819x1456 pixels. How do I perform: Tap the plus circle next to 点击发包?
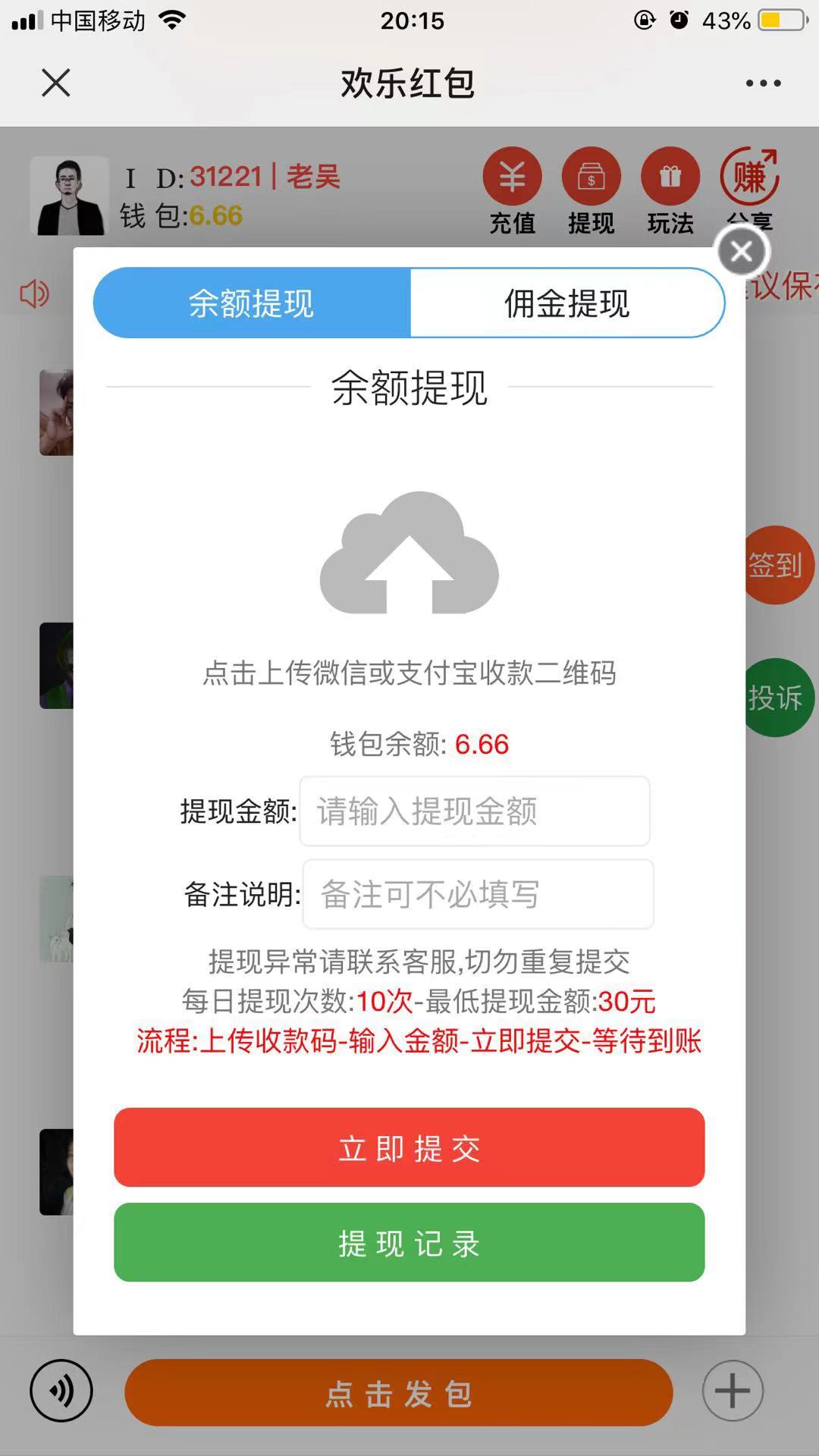tap(730, 1392)
